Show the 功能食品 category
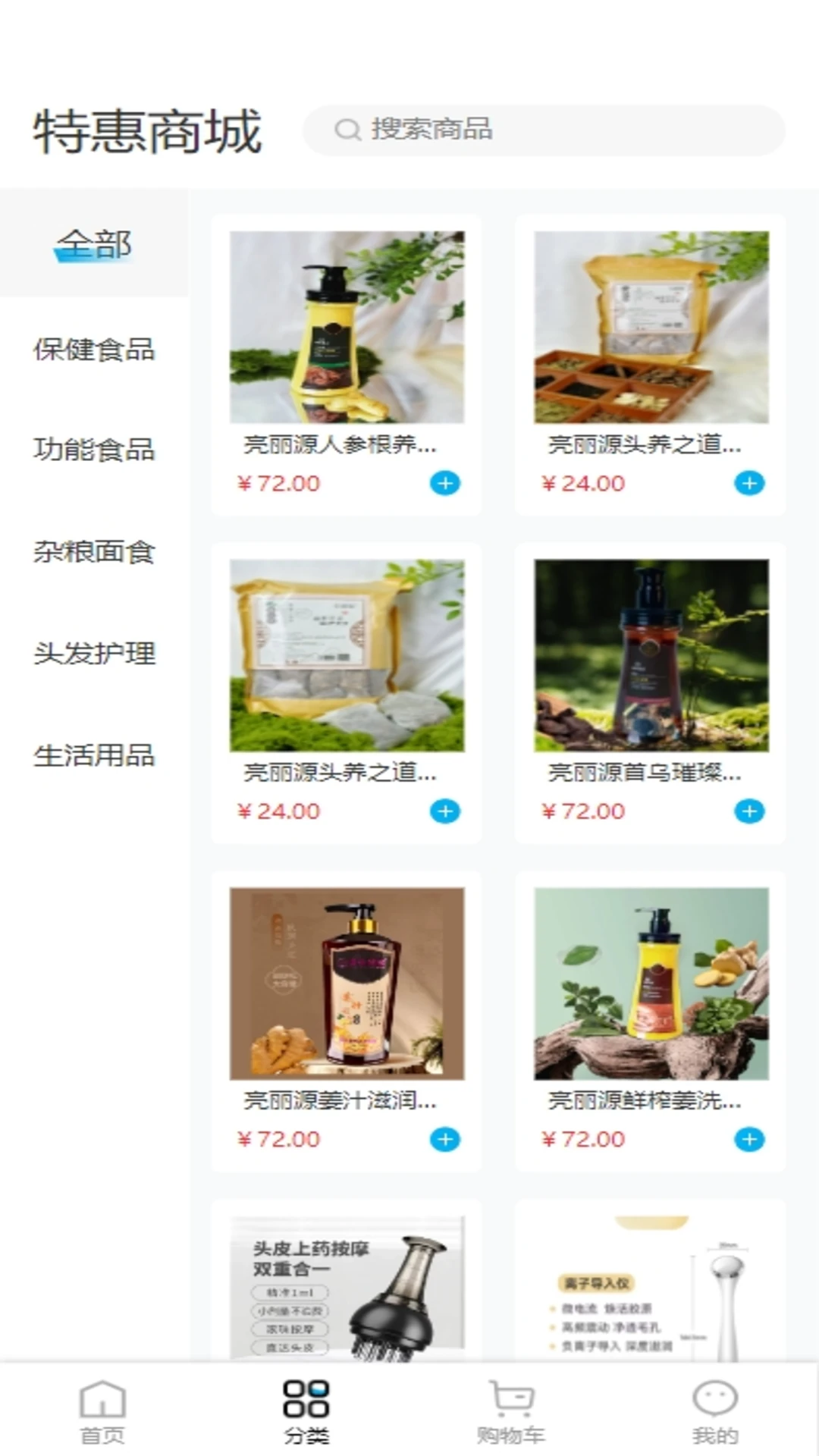 click(x=94, y=450)
